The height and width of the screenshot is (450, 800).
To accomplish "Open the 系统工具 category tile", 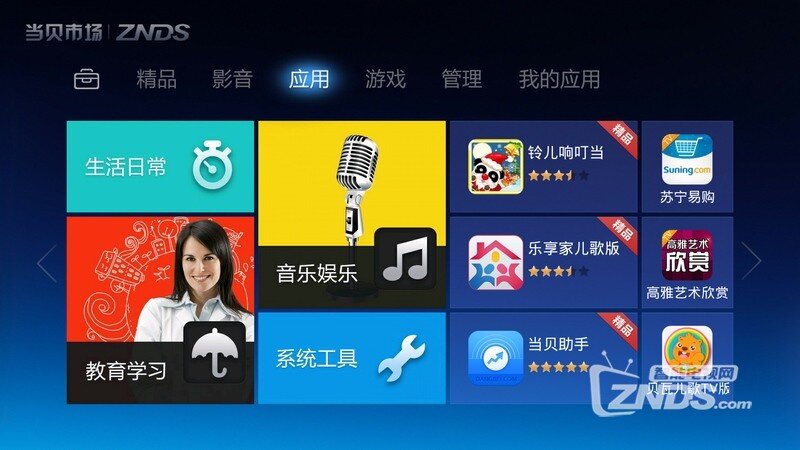I will [x=351, y=358].
